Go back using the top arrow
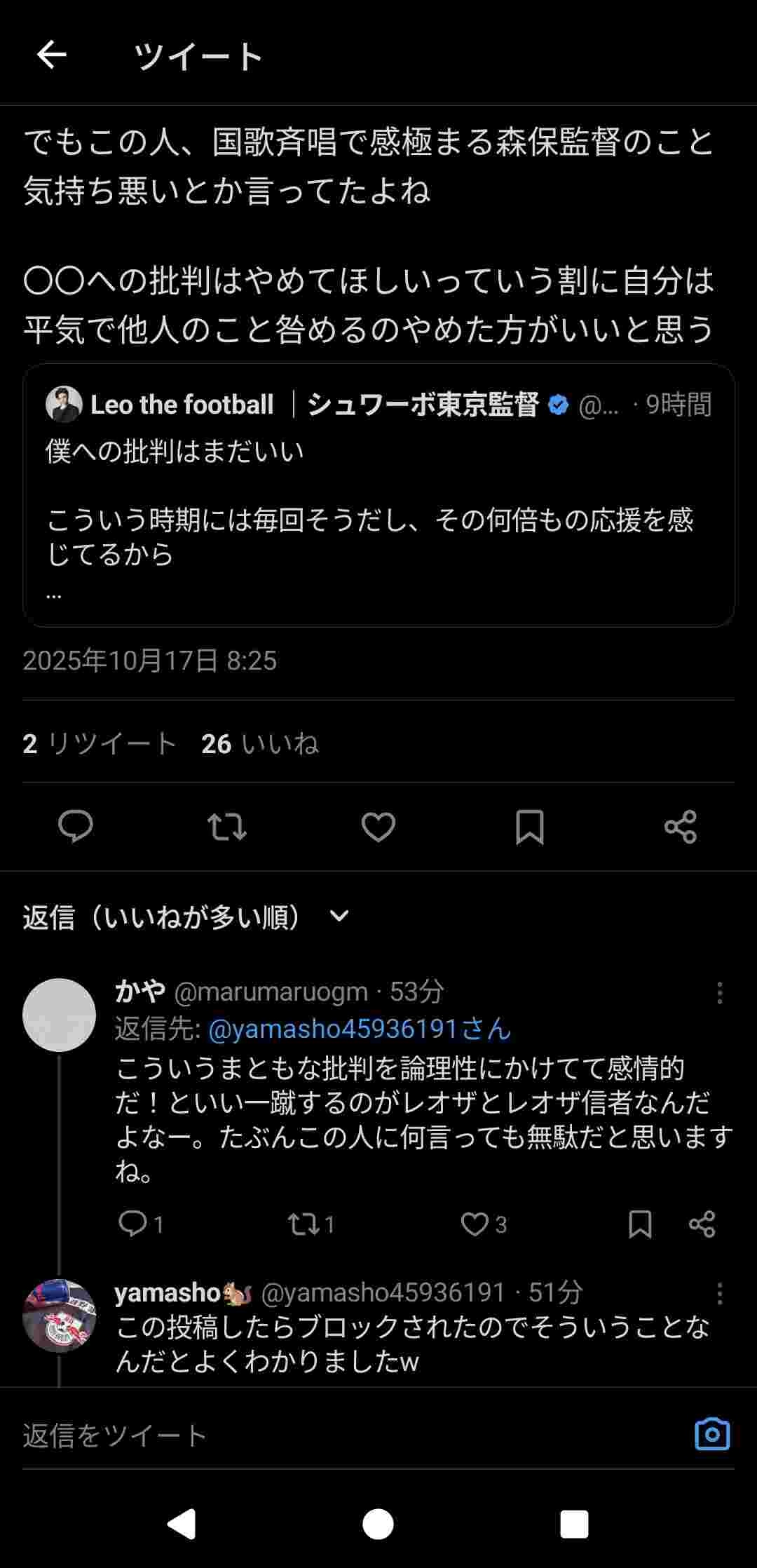The width and height of the screenshot is (757, 1568). tap(51, 55)
